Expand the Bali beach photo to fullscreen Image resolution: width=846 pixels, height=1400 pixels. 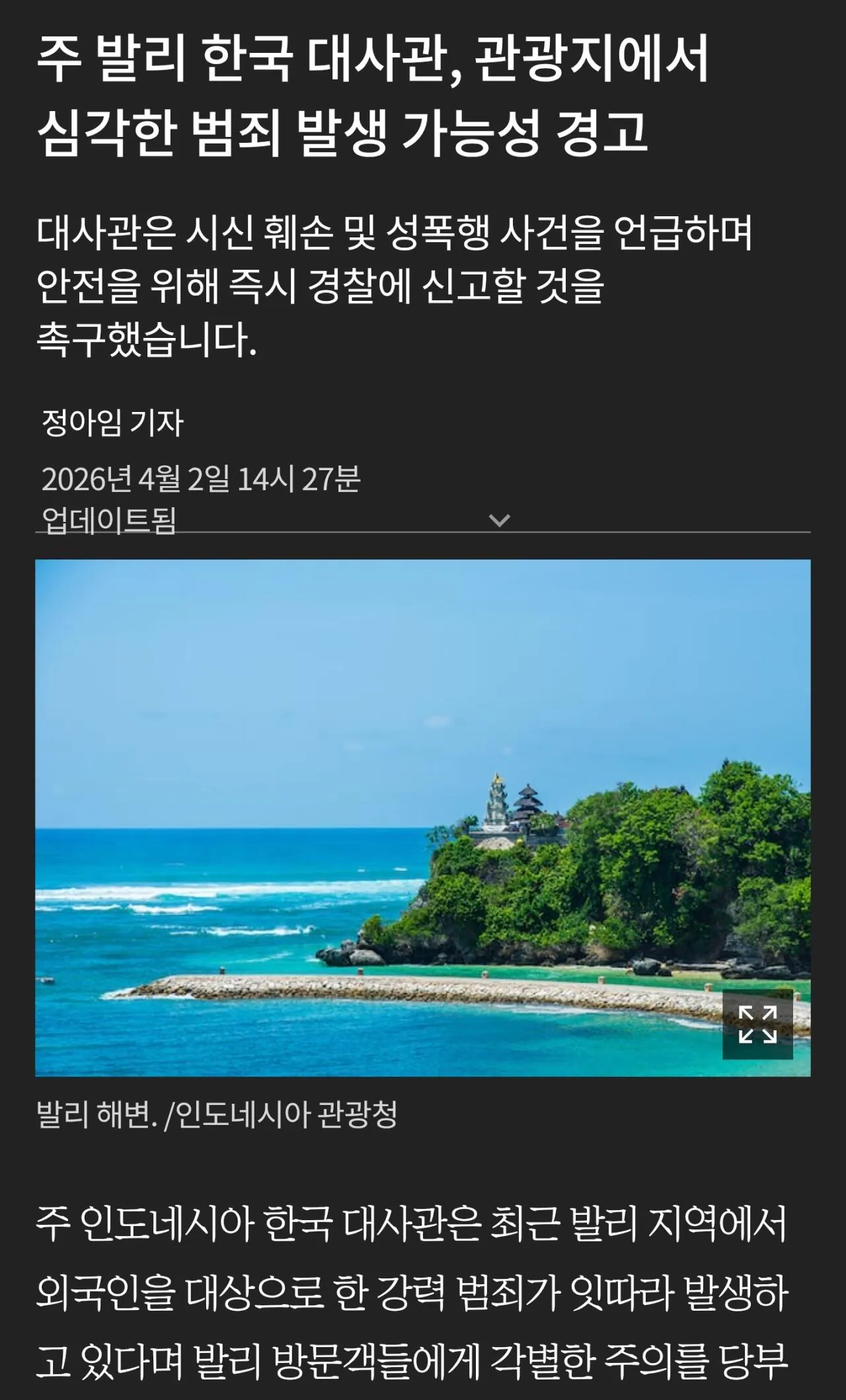click(x=757, y=1024)
